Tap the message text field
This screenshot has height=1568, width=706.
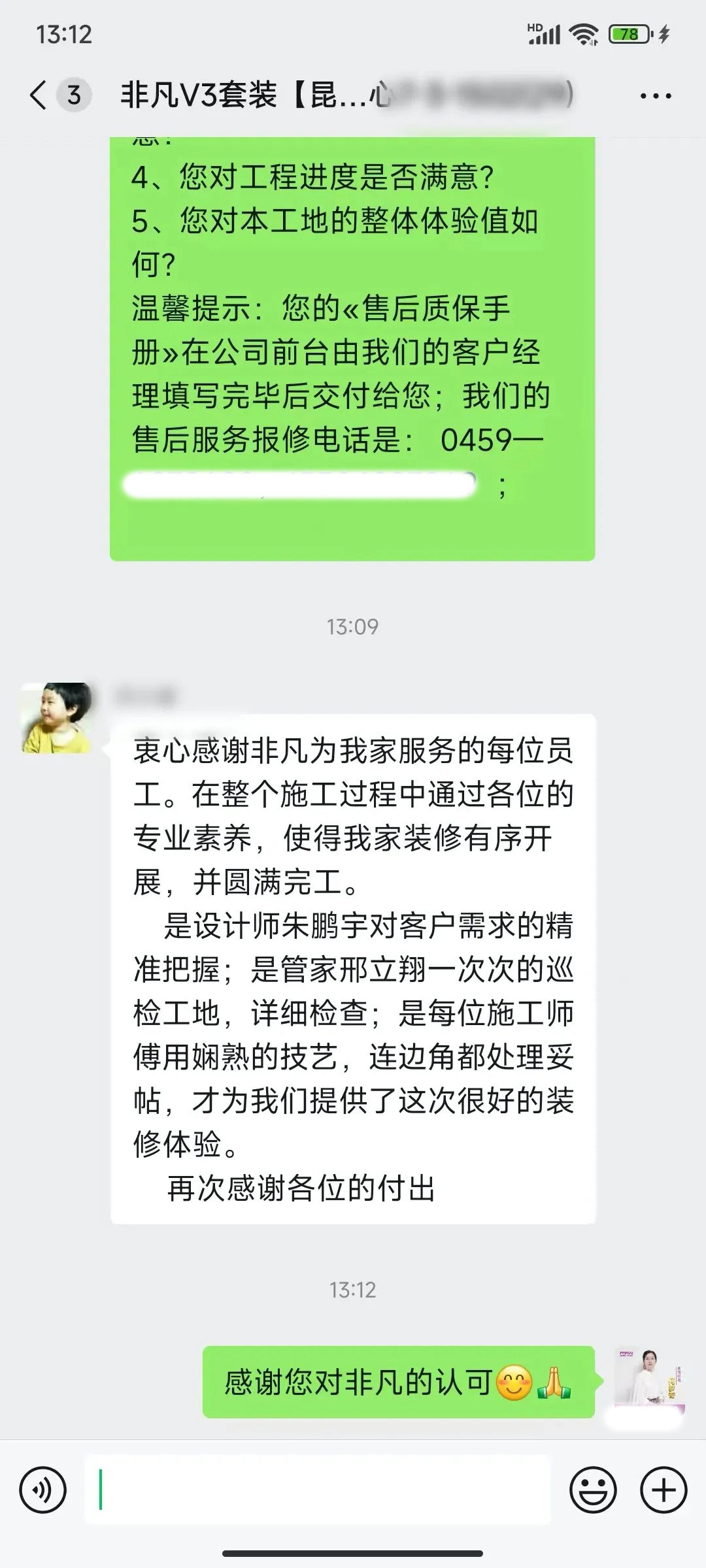tap(318, 1490)
